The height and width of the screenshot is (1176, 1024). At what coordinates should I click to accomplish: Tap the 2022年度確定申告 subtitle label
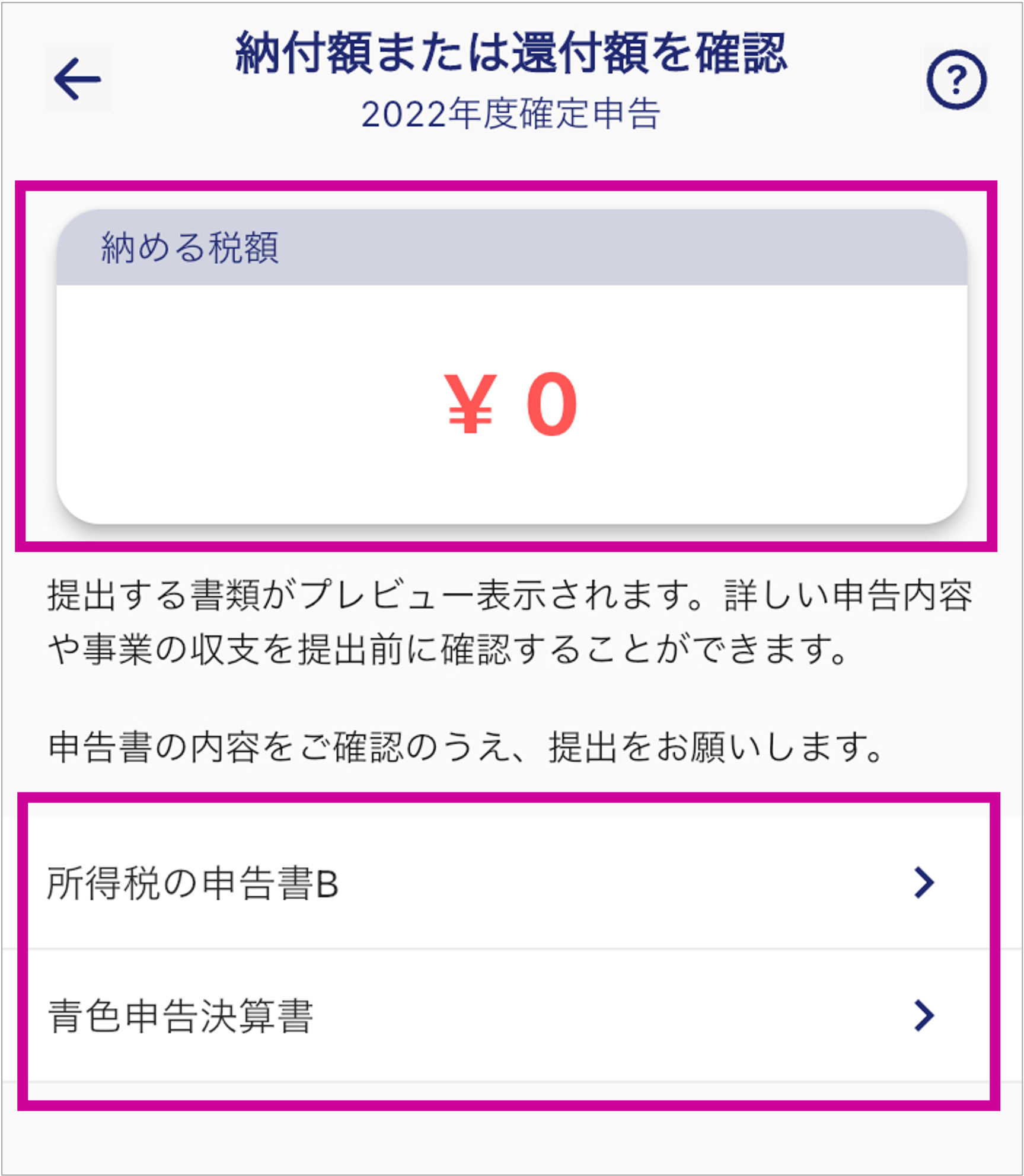click(x=512, y=113)
